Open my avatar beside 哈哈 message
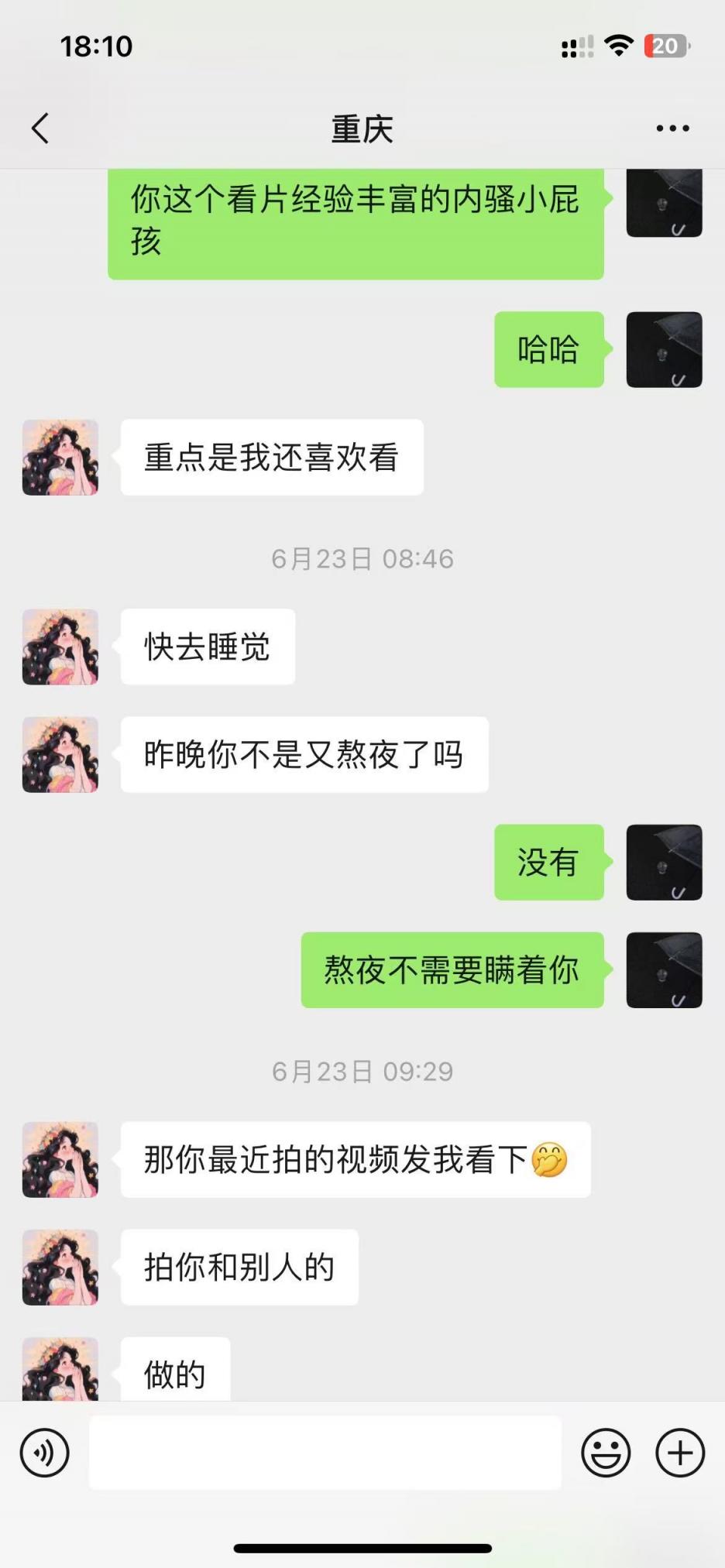725x1568 pixels. pos(664,350)
